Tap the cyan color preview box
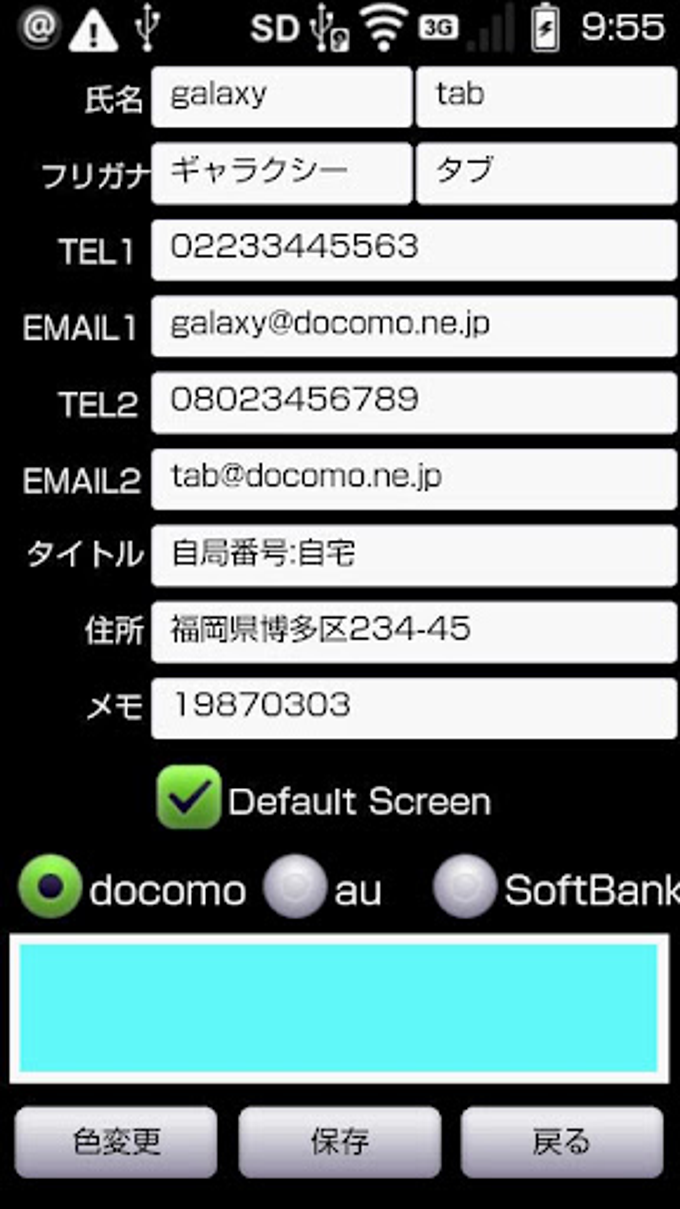Screen dimensions: 680x1209 tap(339, 1007)
